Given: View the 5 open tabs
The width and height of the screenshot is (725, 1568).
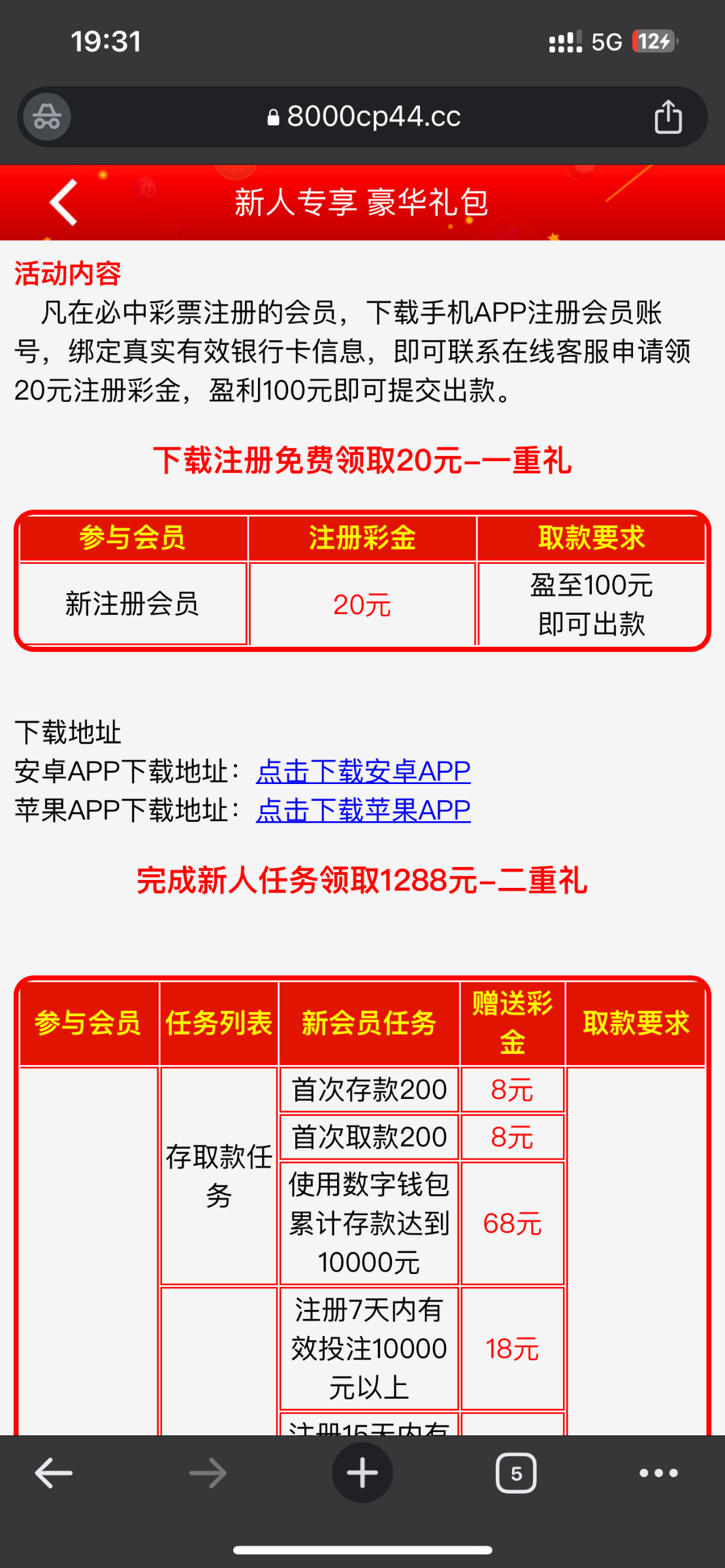Looking at the screenshot, I should tap(516, 1473).
